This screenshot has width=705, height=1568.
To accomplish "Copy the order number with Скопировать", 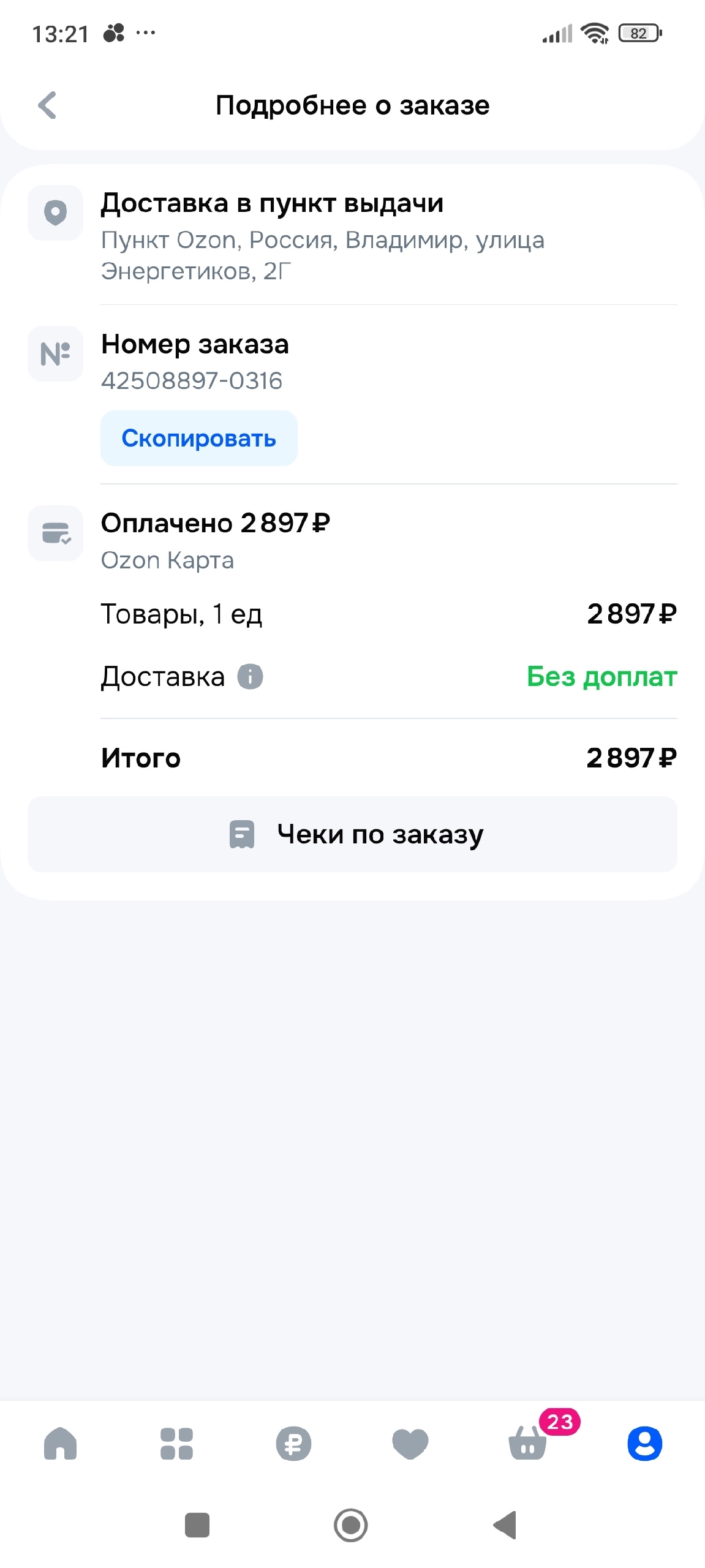I will pos(198,439).
